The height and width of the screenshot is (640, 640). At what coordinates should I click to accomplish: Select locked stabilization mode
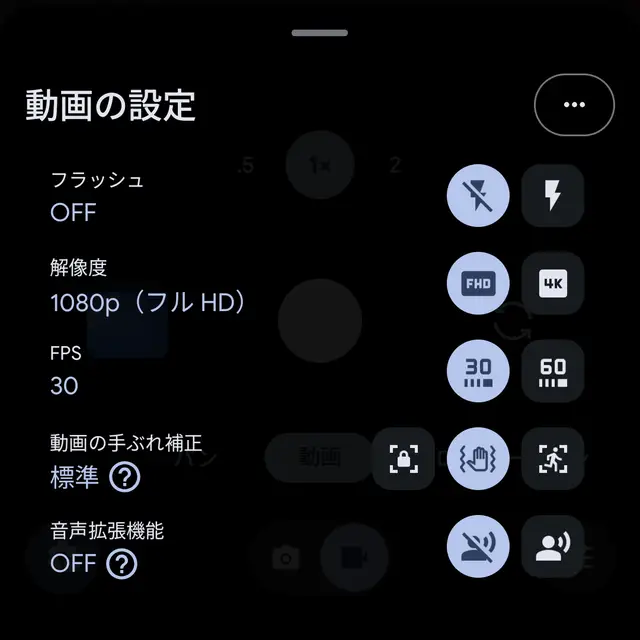point(403,459)
